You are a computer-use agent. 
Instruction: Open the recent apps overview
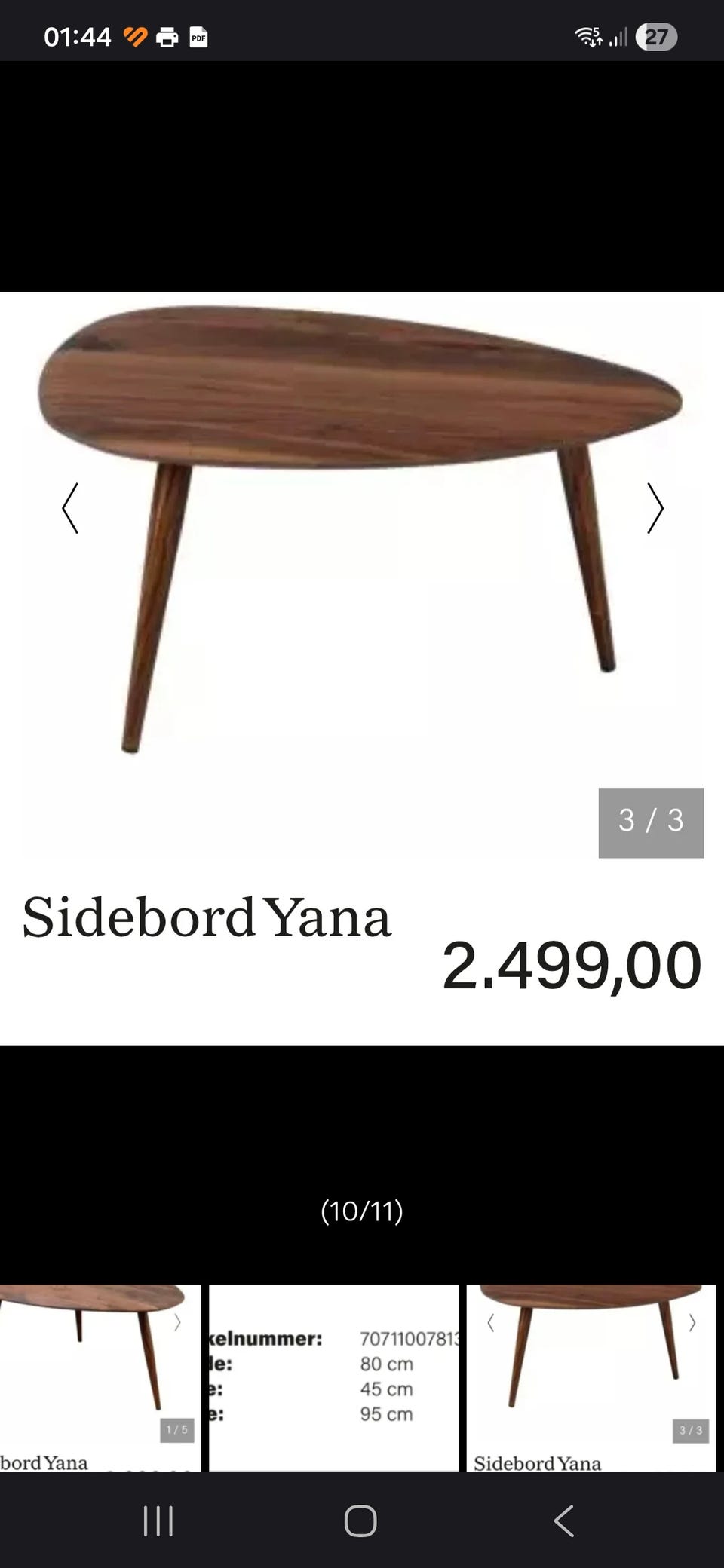(158, 1521)
